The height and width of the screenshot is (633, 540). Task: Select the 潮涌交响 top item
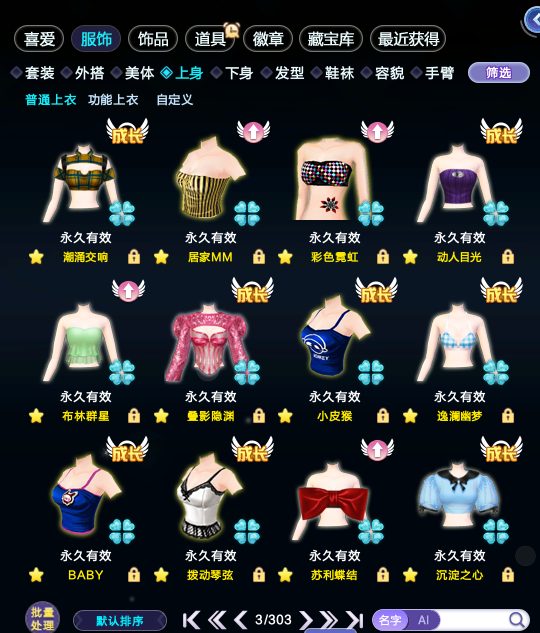pos(85,184)
